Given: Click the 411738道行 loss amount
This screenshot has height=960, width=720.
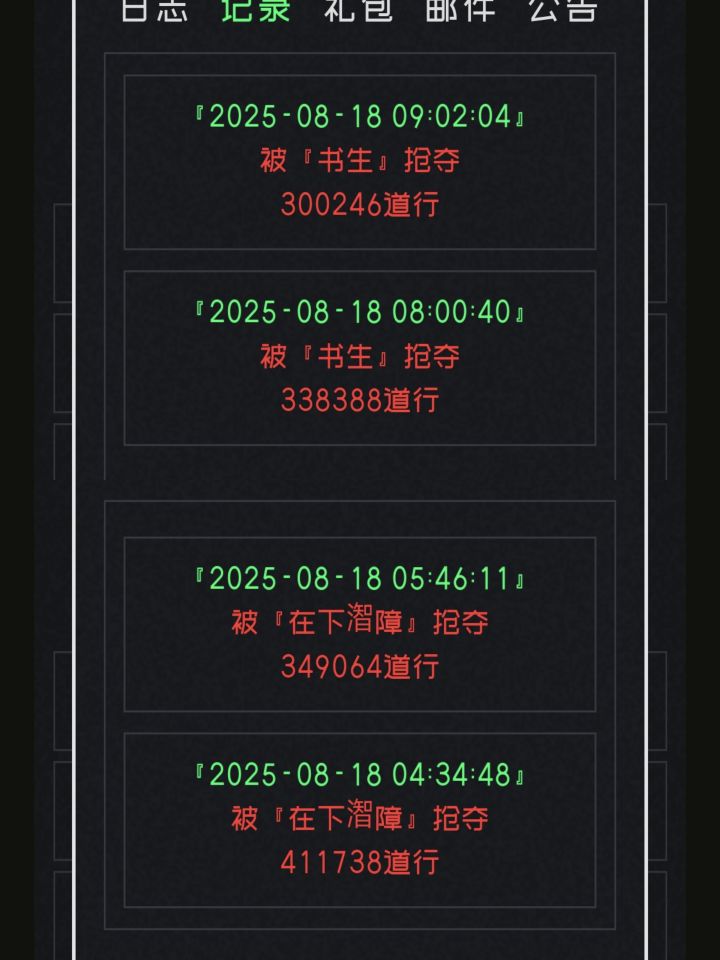Looking at the screenshot, I should click(x=360, y=862).
